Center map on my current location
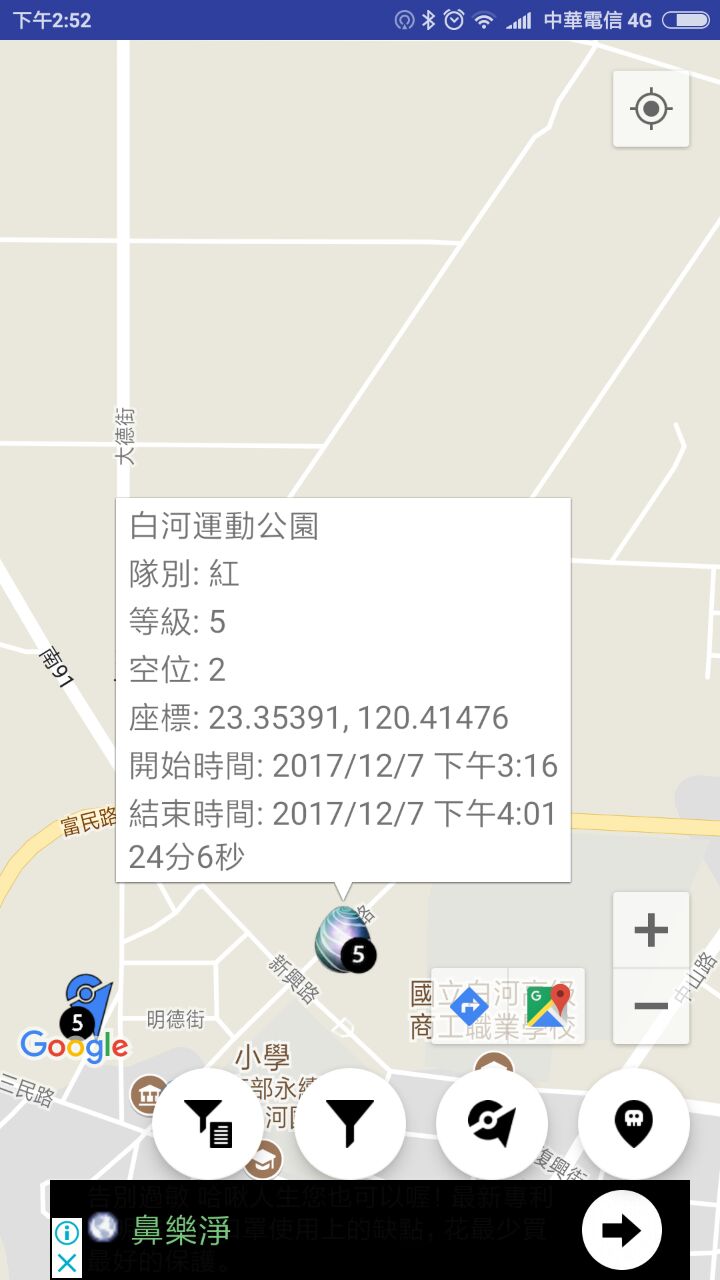This screenshot has height=1280, width=720. click(x=651, y=109)
